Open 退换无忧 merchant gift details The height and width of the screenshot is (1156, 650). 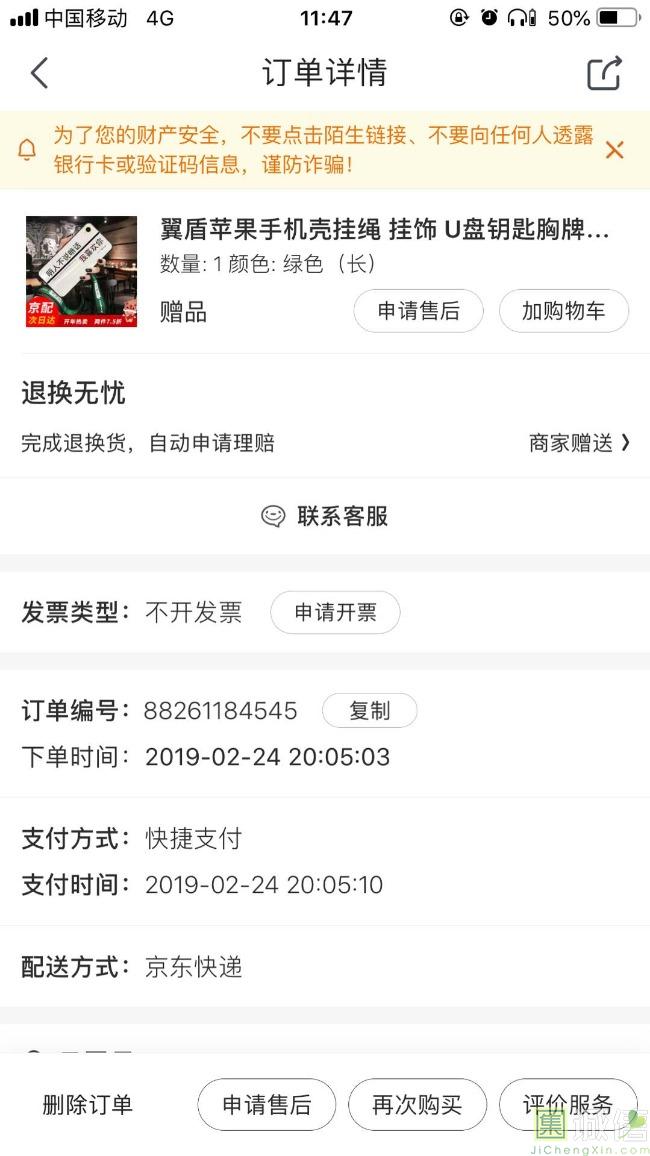click(579, 443)
